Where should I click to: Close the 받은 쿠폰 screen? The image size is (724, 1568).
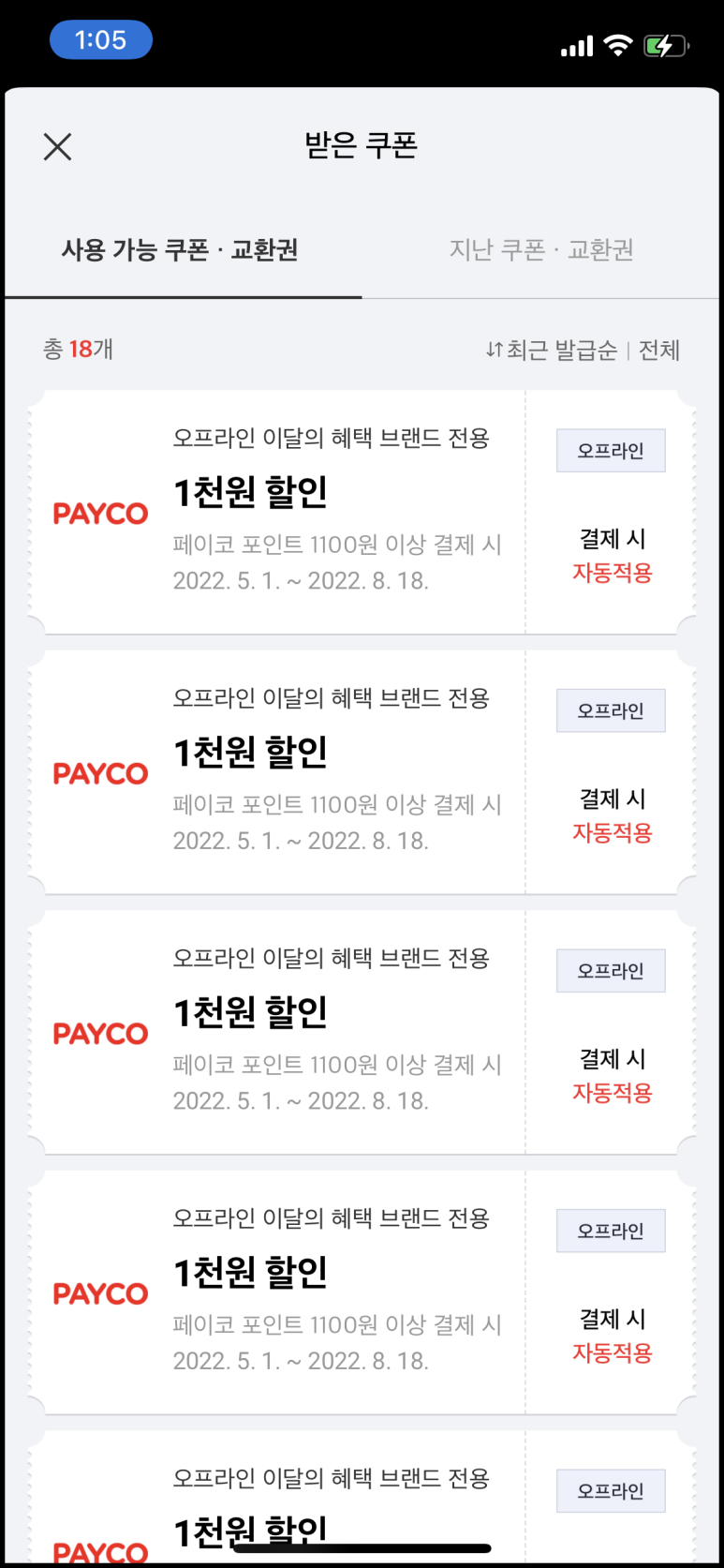(57, 146)
